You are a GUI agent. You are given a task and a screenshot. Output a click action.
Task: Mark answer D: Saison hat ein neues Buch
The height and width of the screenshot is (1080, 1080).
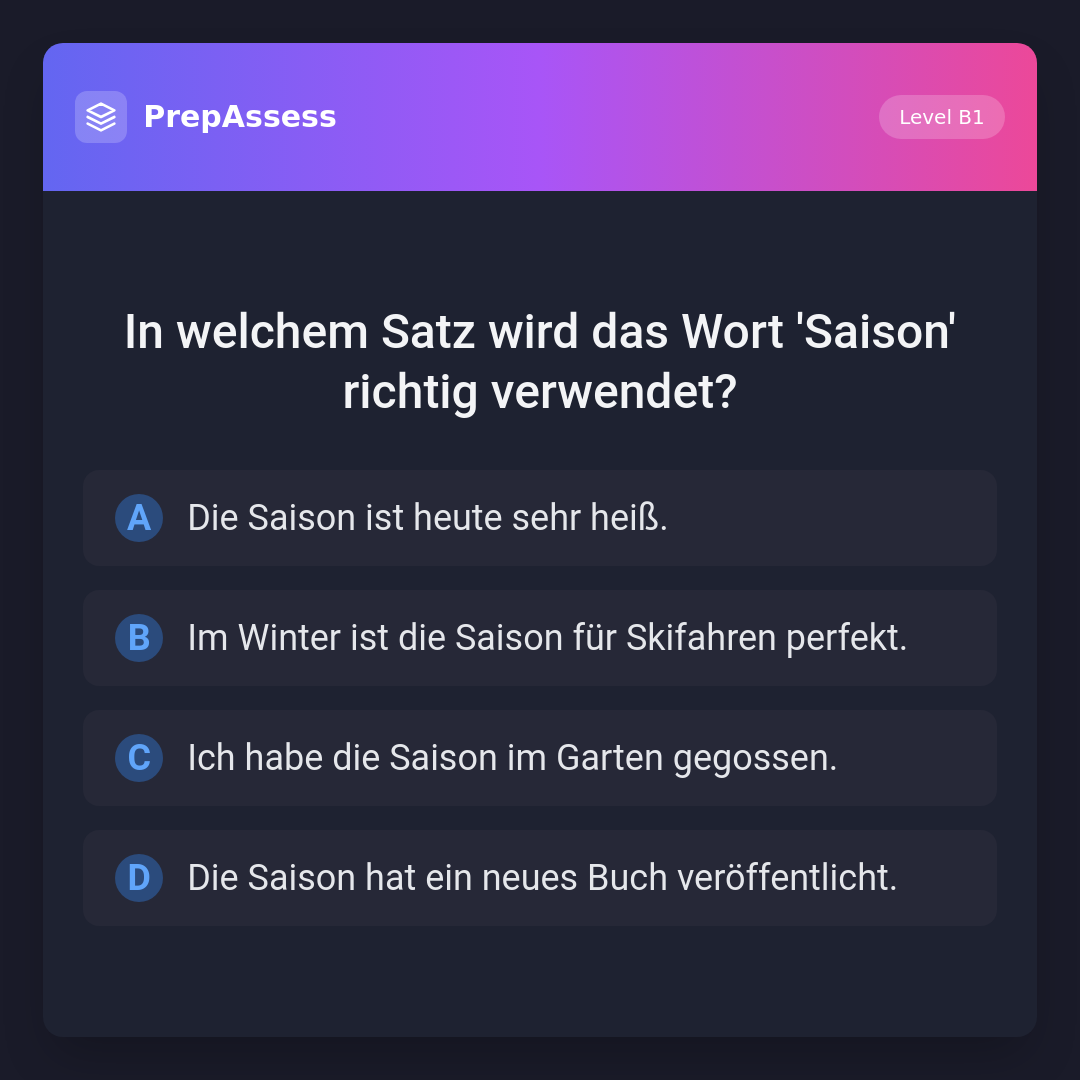click(x=540, y=878)
